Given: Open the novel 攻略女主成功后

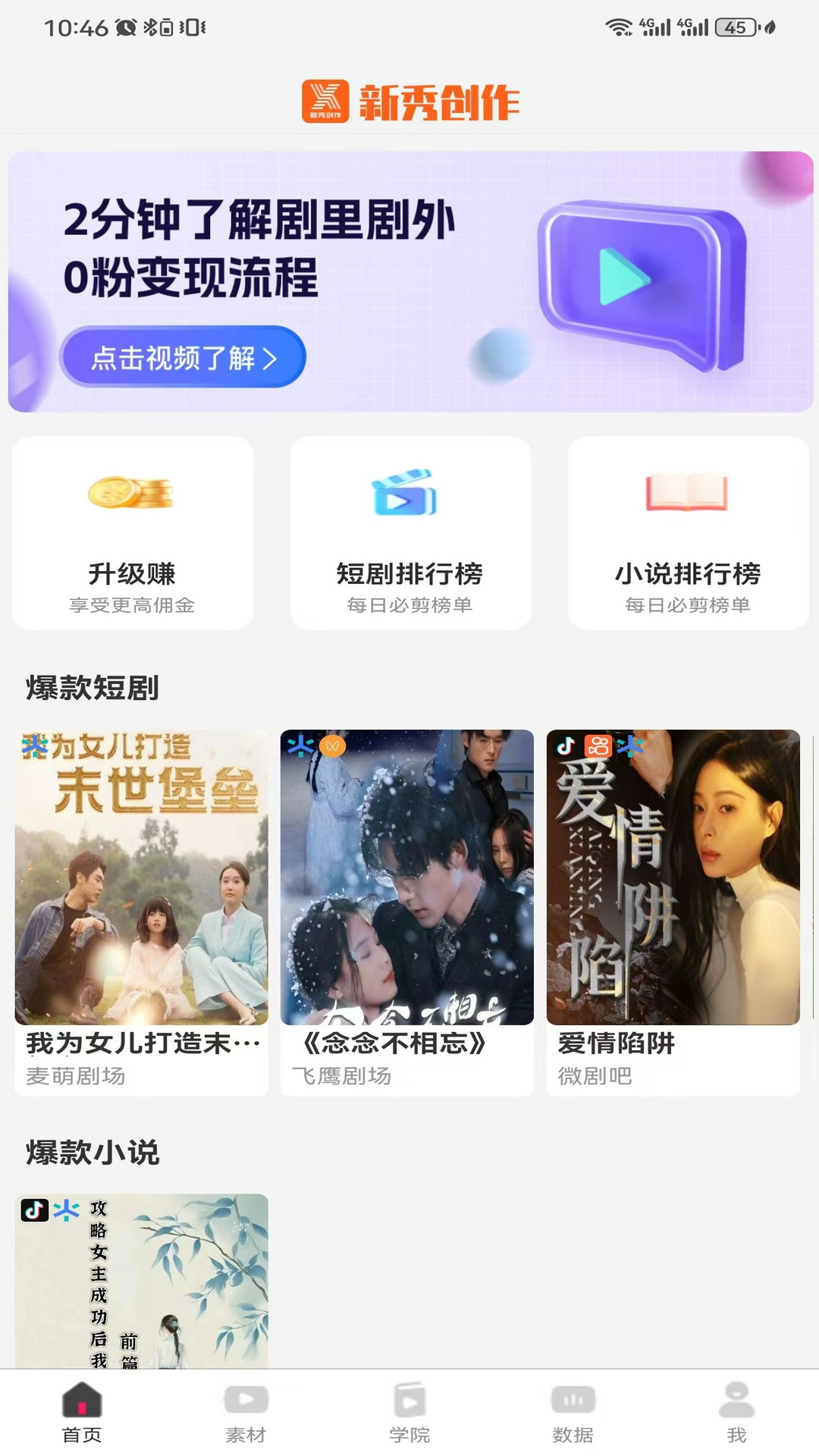Looking at the screenshot, I should tap(142, 1282).
